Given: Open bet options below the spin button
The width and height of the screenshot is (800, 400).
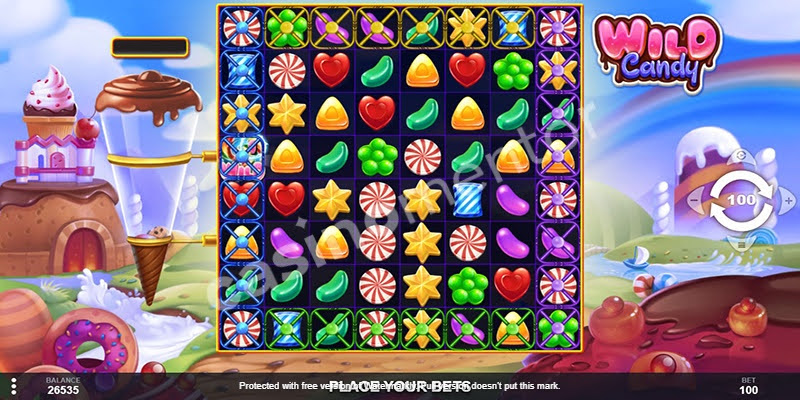Looking at the screenshot, I should pyautogui.click(x=739, y=243).
